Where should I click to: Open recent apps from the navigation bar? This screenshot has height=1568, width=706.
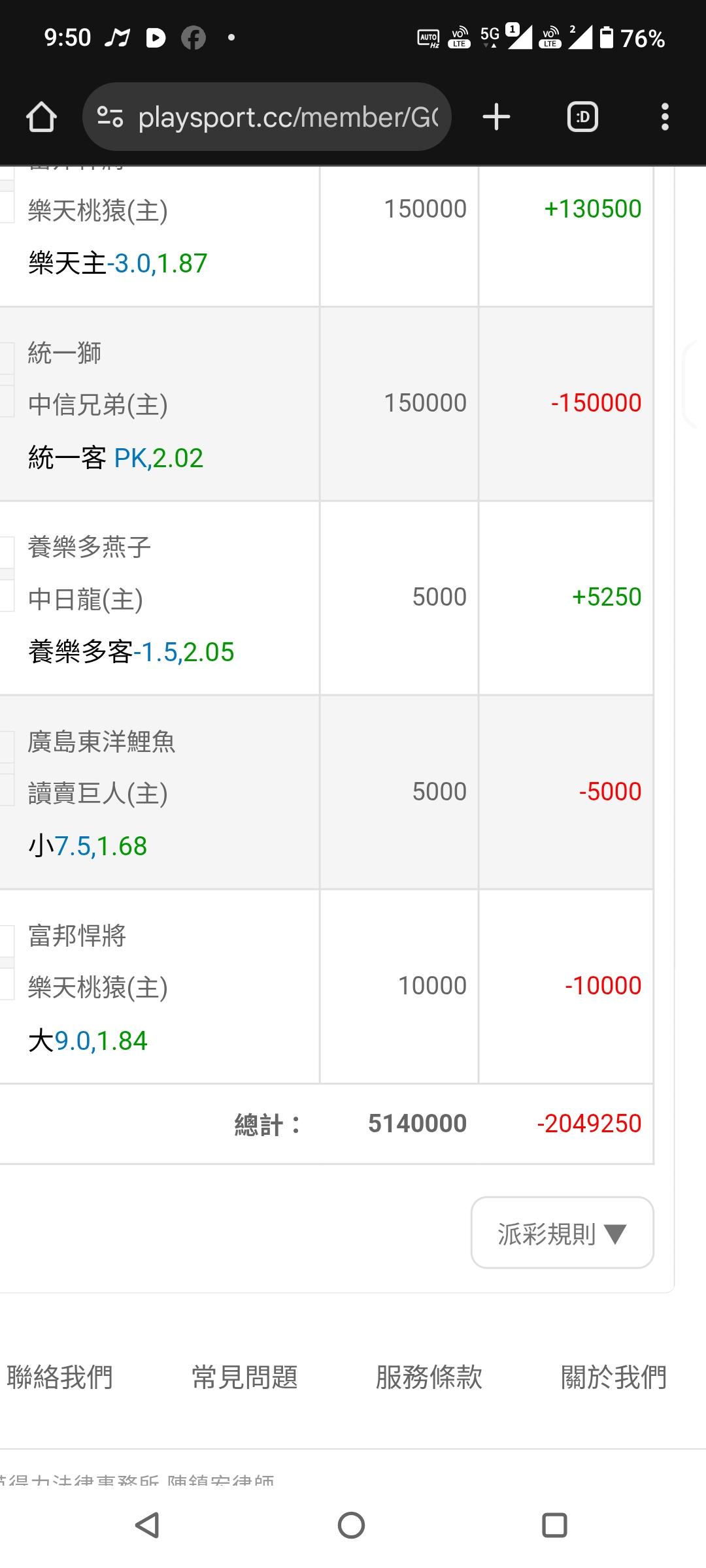point(554,1526)
